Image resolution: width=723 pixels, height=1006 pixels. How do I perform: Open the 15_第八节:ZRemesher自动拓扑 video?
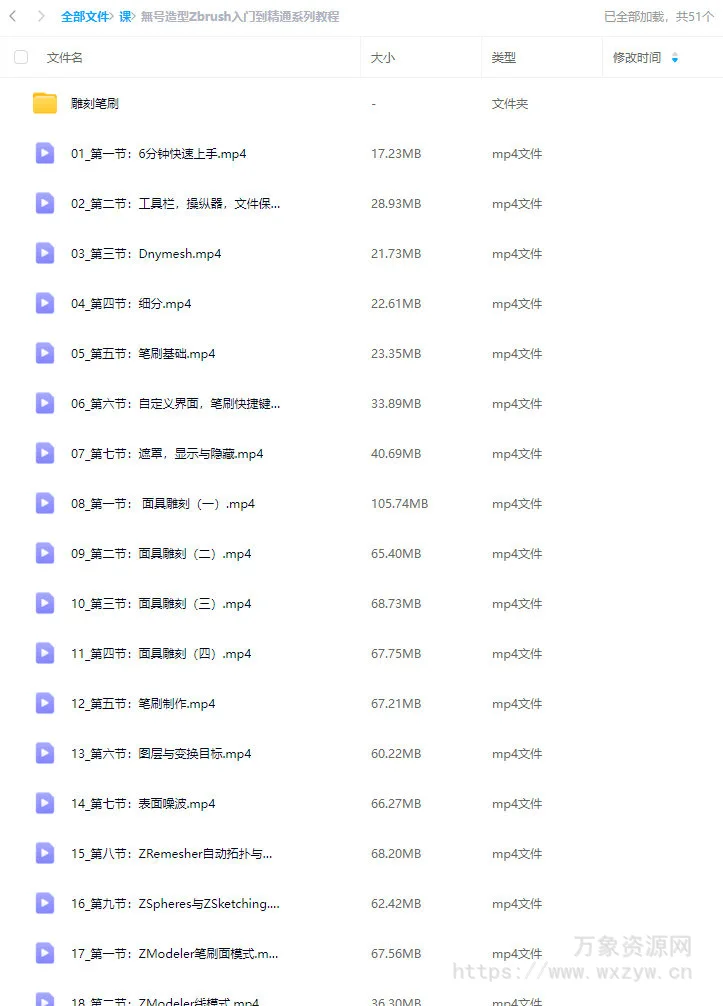(x=171, y=854)
